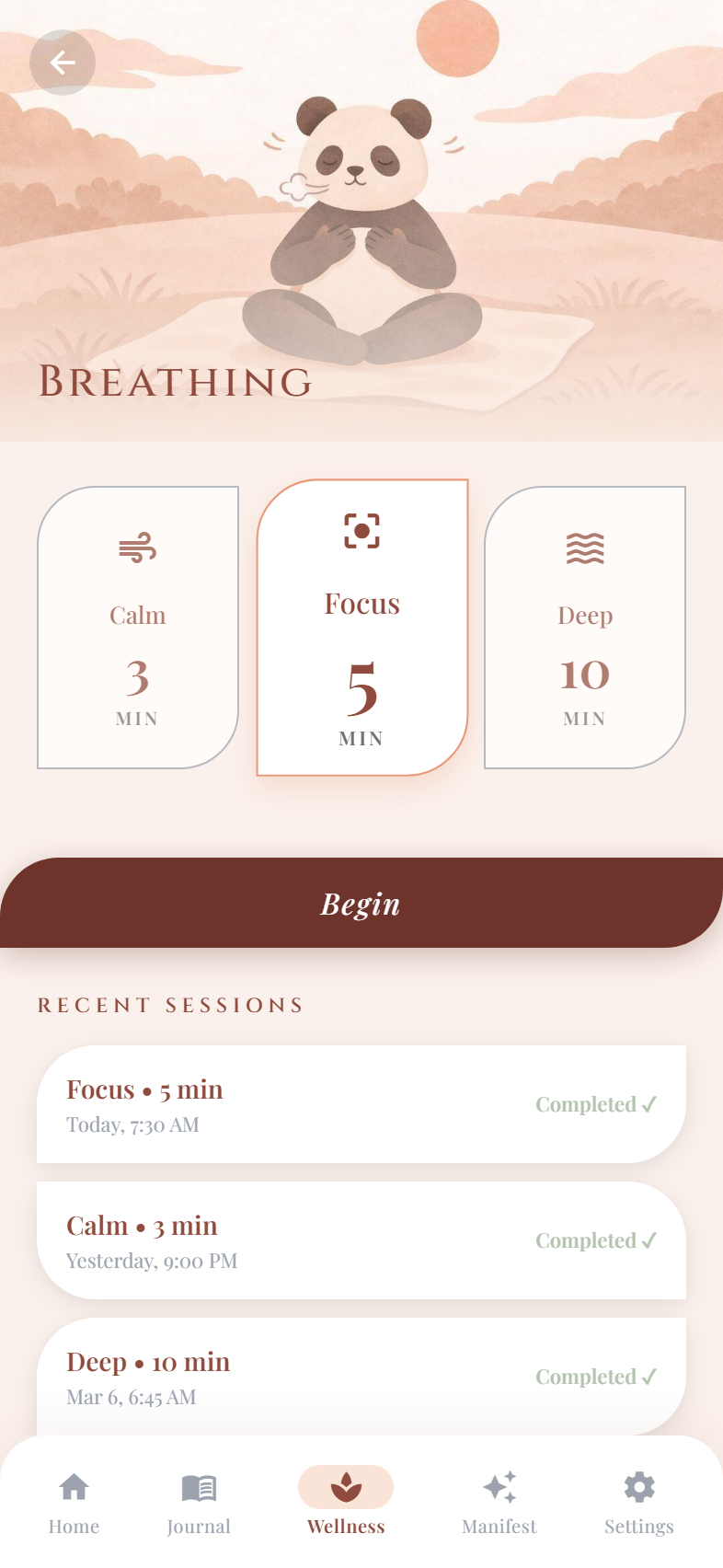Choose the Focus 5 min session
This screenshot has width=723, height=1568.
(x=362, y=628)
